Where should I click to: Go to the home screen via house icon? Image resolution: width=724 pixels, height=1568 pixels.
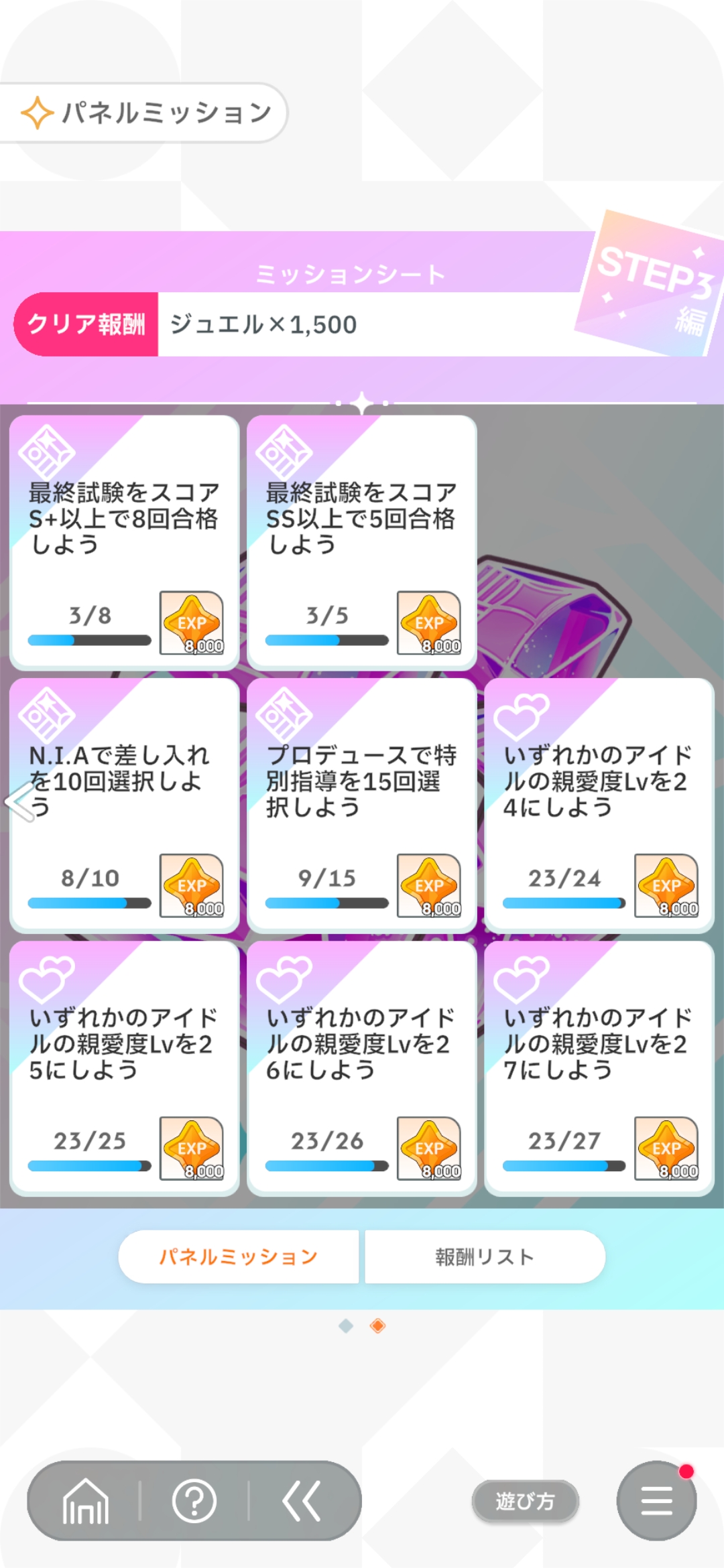(x=85, y=1502)
